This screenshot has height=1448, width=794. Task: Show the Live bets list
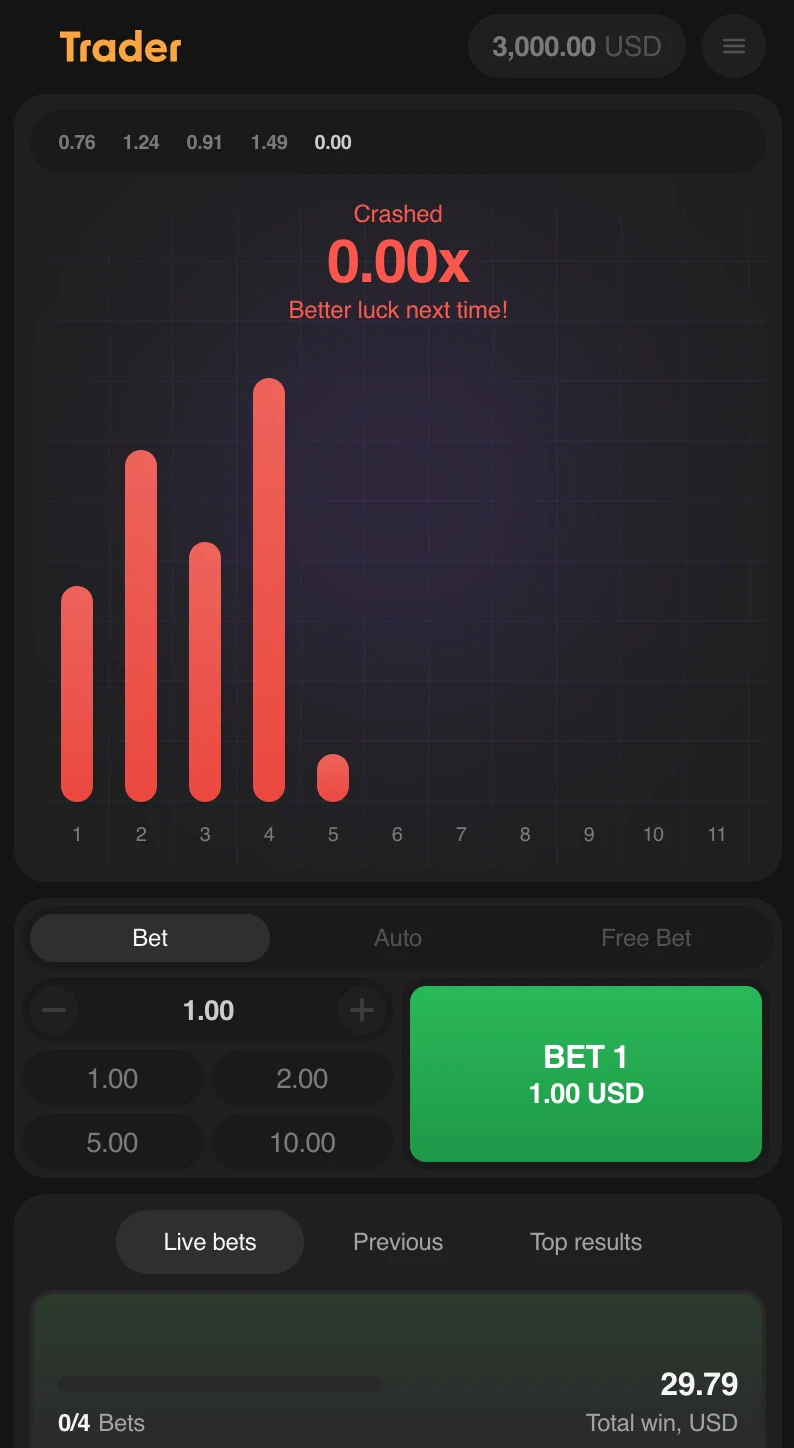click(x=210, y=1242)
